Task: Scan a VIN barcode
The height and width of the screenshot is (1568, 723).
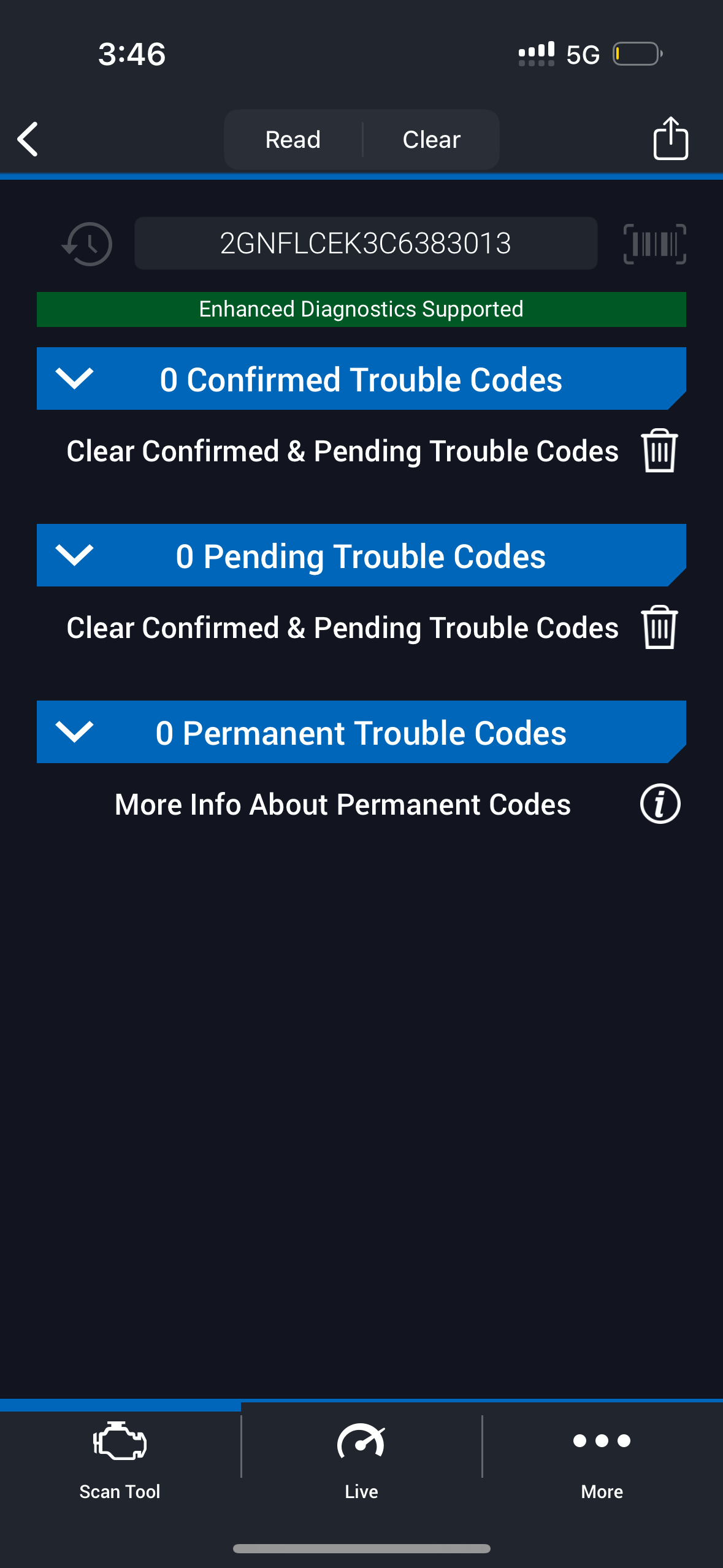Action: (x=654, y=244)
